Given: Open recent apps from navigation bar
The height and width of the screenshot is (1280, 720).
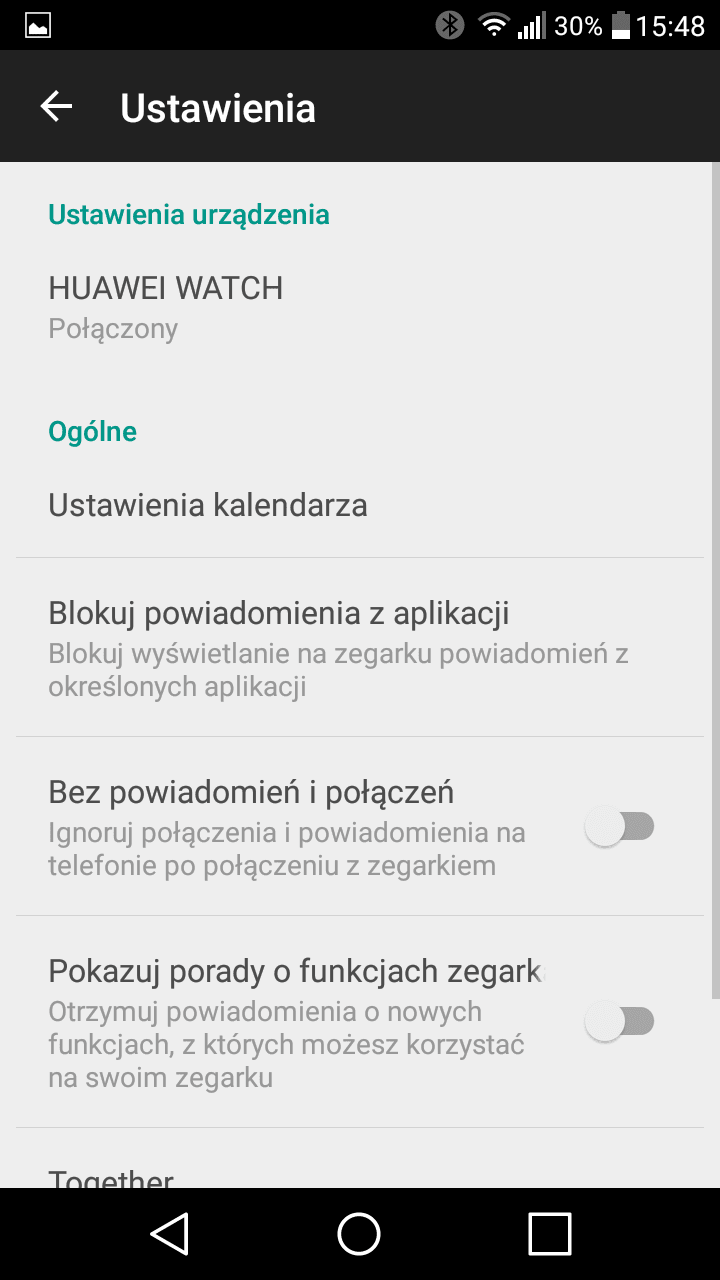Looking at the screenshot, I should 549,1233.
